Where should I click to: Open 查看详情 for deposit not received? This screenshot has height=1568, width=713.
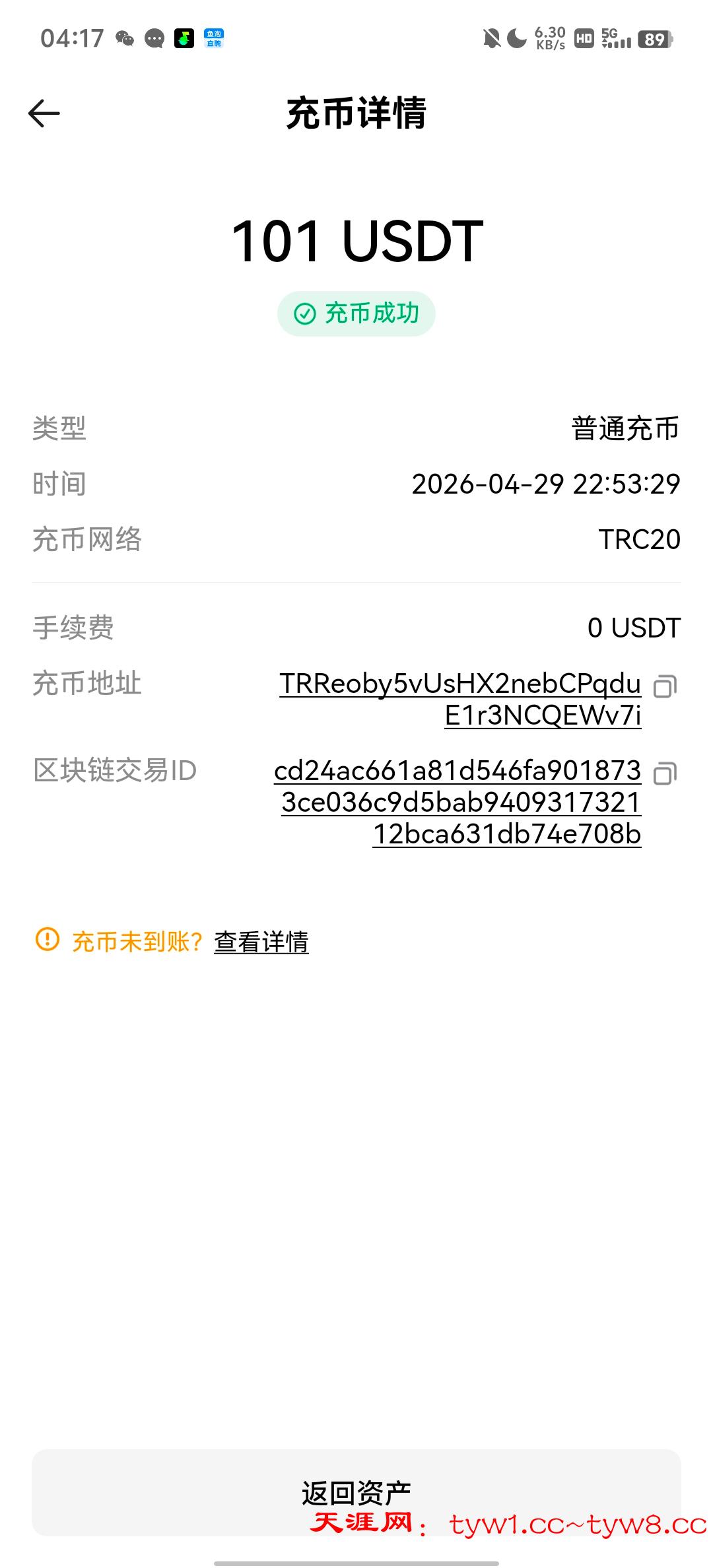pyautogui.click(x=261, y=942)
